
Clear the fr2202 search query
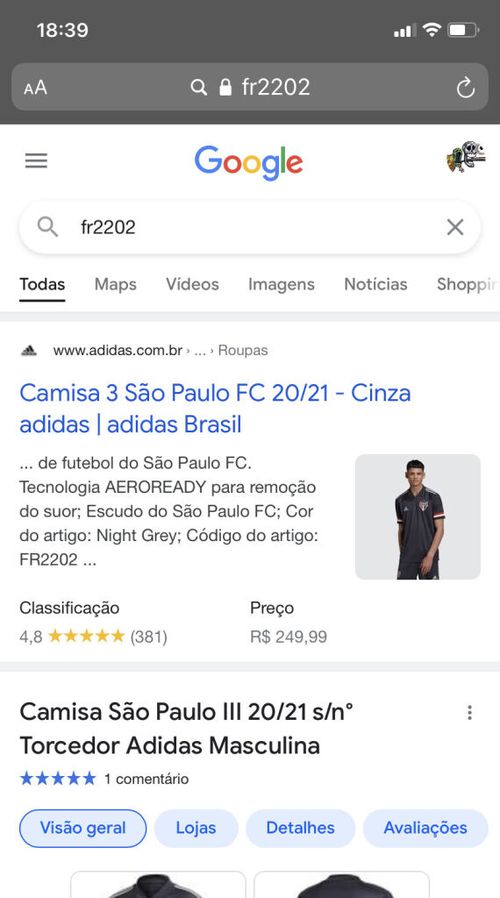tap(455, 227)
